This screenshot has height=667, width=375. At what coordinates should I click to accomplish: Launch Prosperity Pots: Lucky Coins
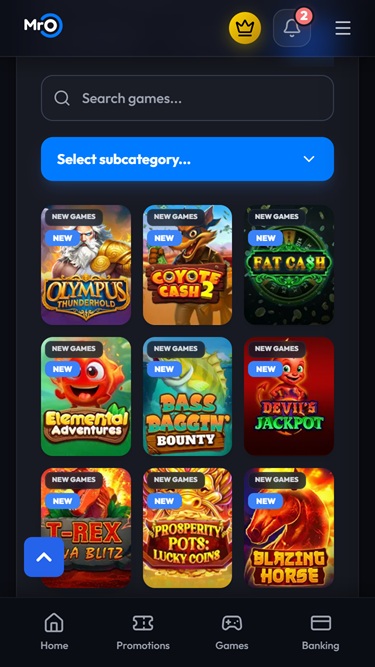188,528
